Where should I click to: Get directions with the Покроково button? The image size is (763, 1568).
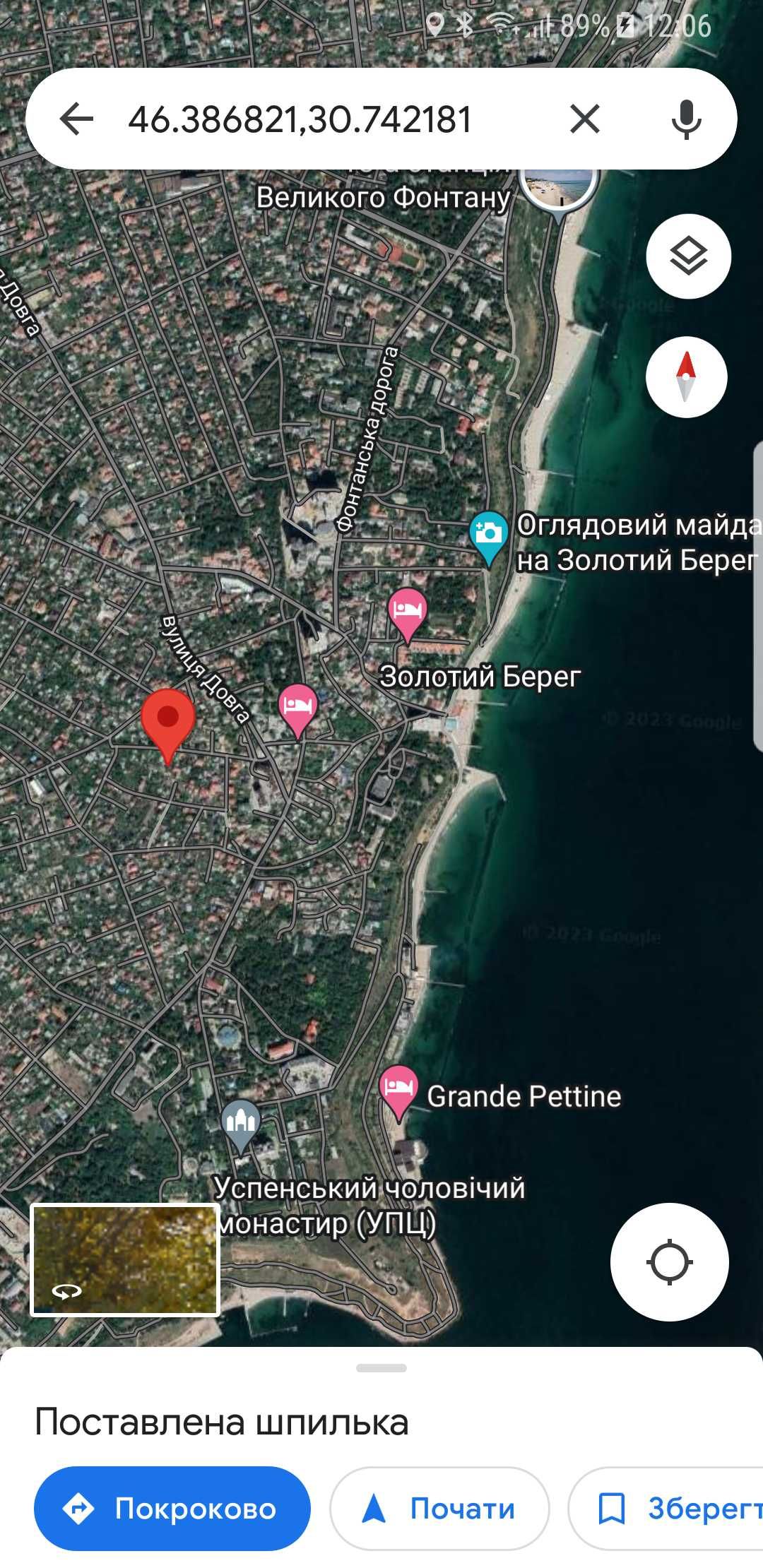[172, 1509]
